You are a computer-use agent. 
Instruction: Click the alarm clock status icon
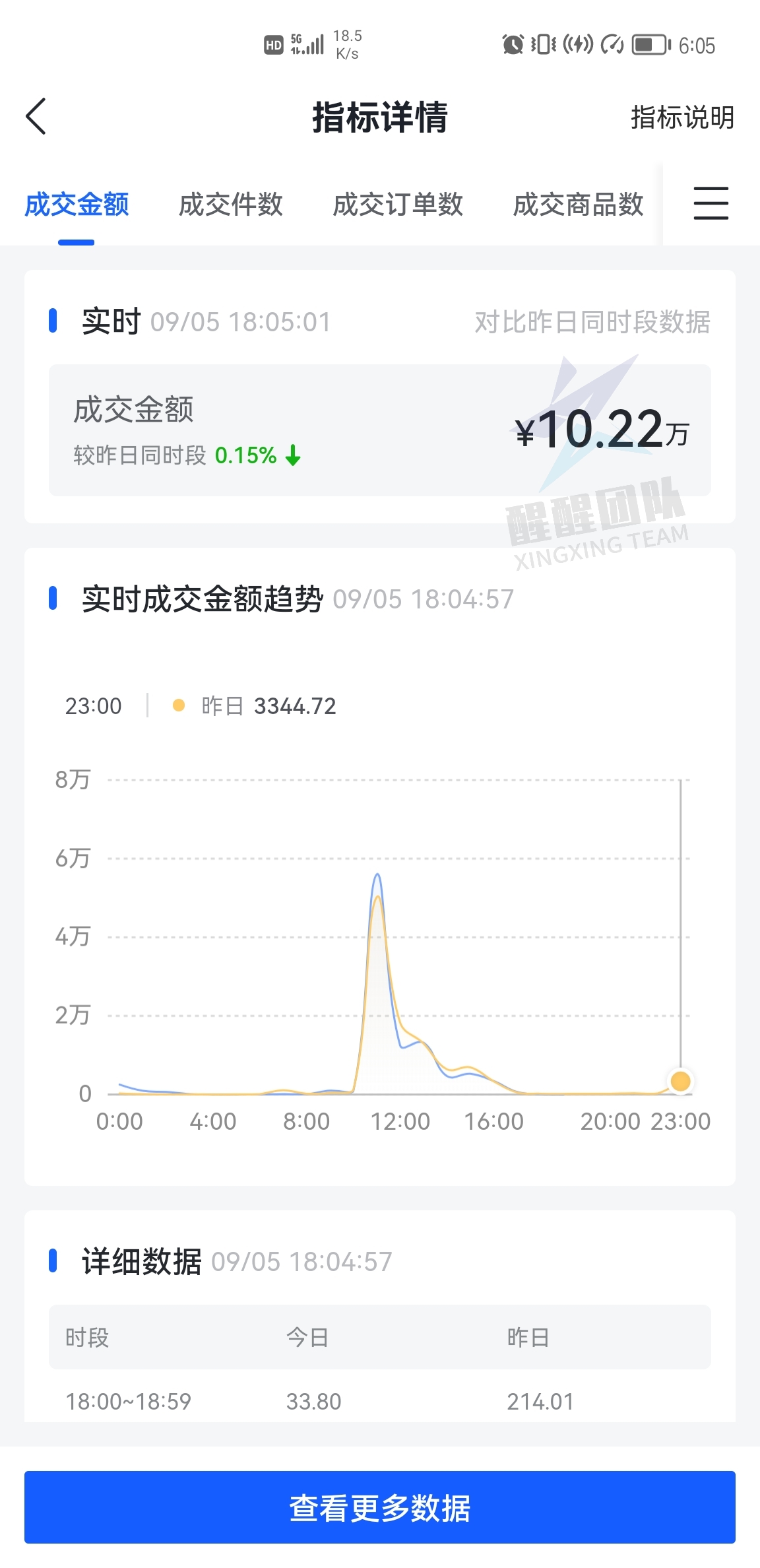(x=512, y=45)
